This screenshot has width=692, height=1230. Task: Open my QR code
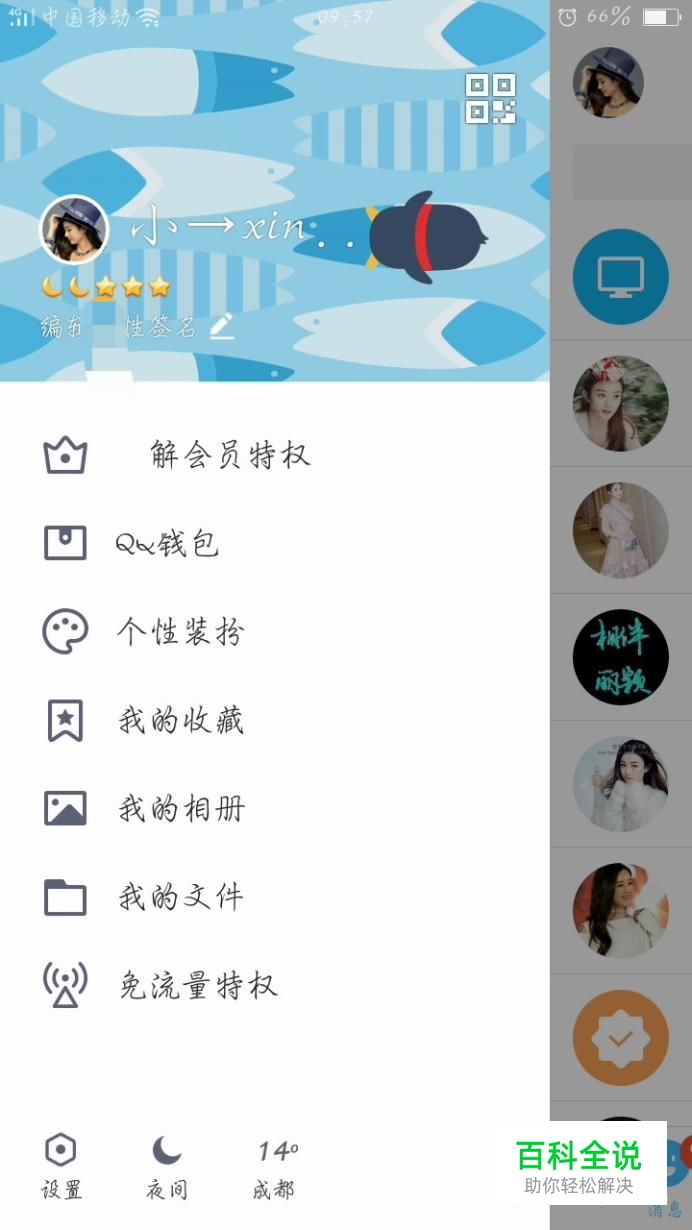[490, 99]
